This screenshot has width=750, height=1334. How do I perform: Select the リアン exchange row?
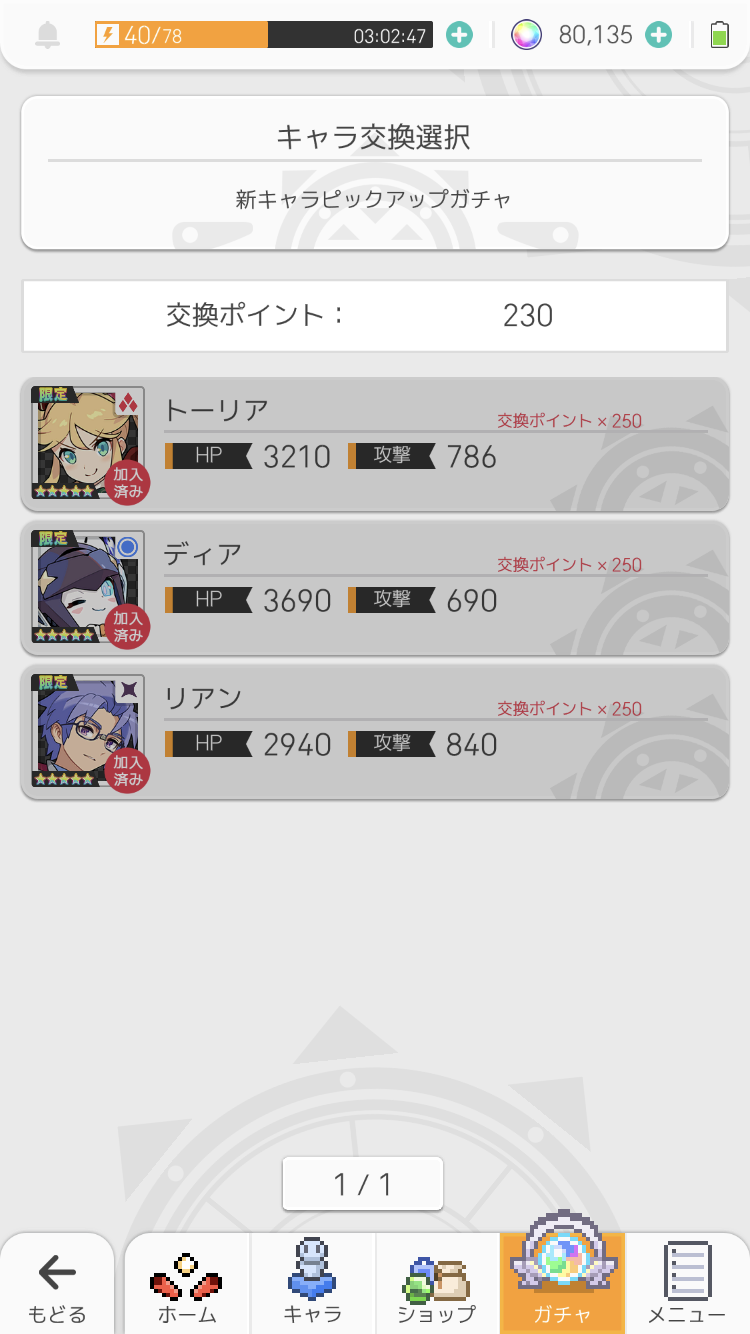pos(374,732)
